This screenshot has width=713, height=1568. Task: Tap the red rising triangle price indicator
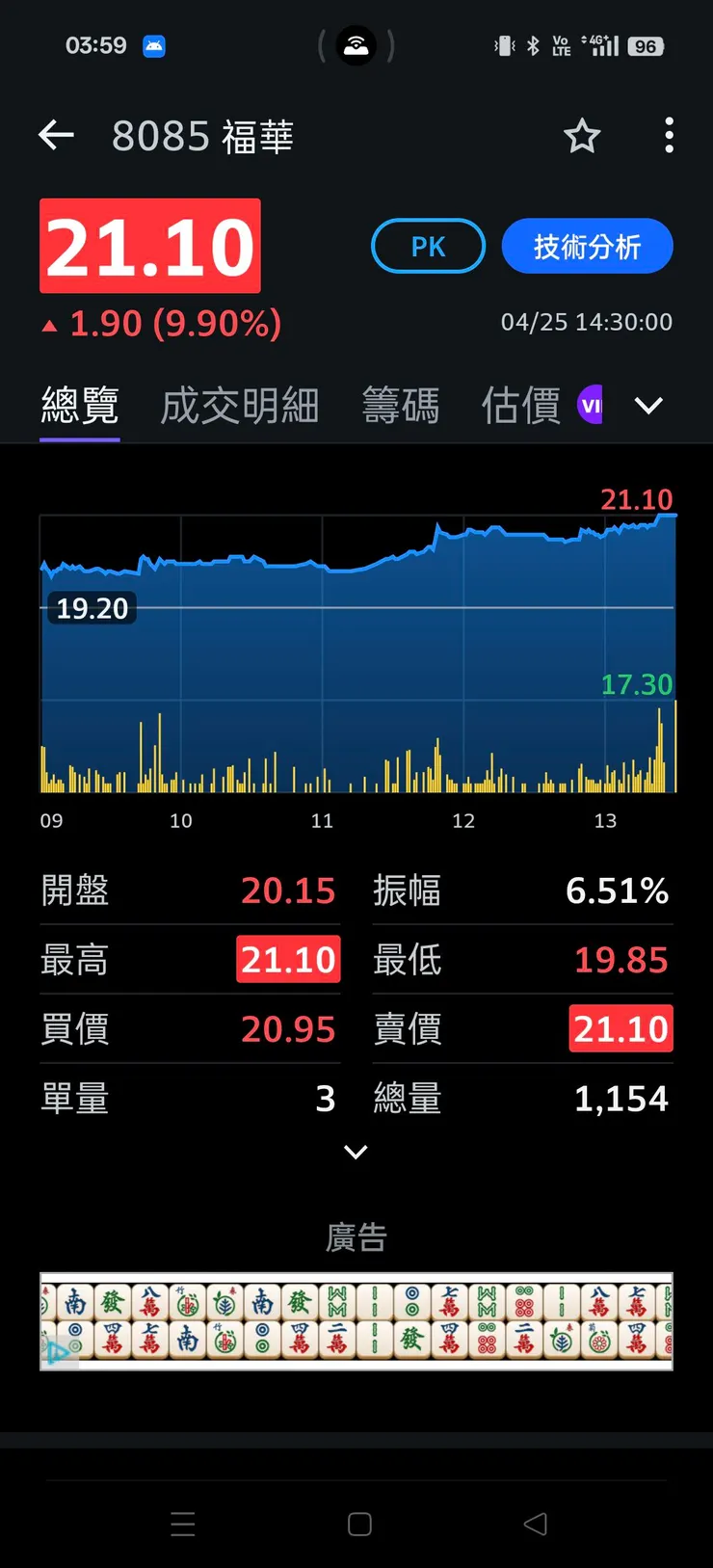(x=50, y=325)
